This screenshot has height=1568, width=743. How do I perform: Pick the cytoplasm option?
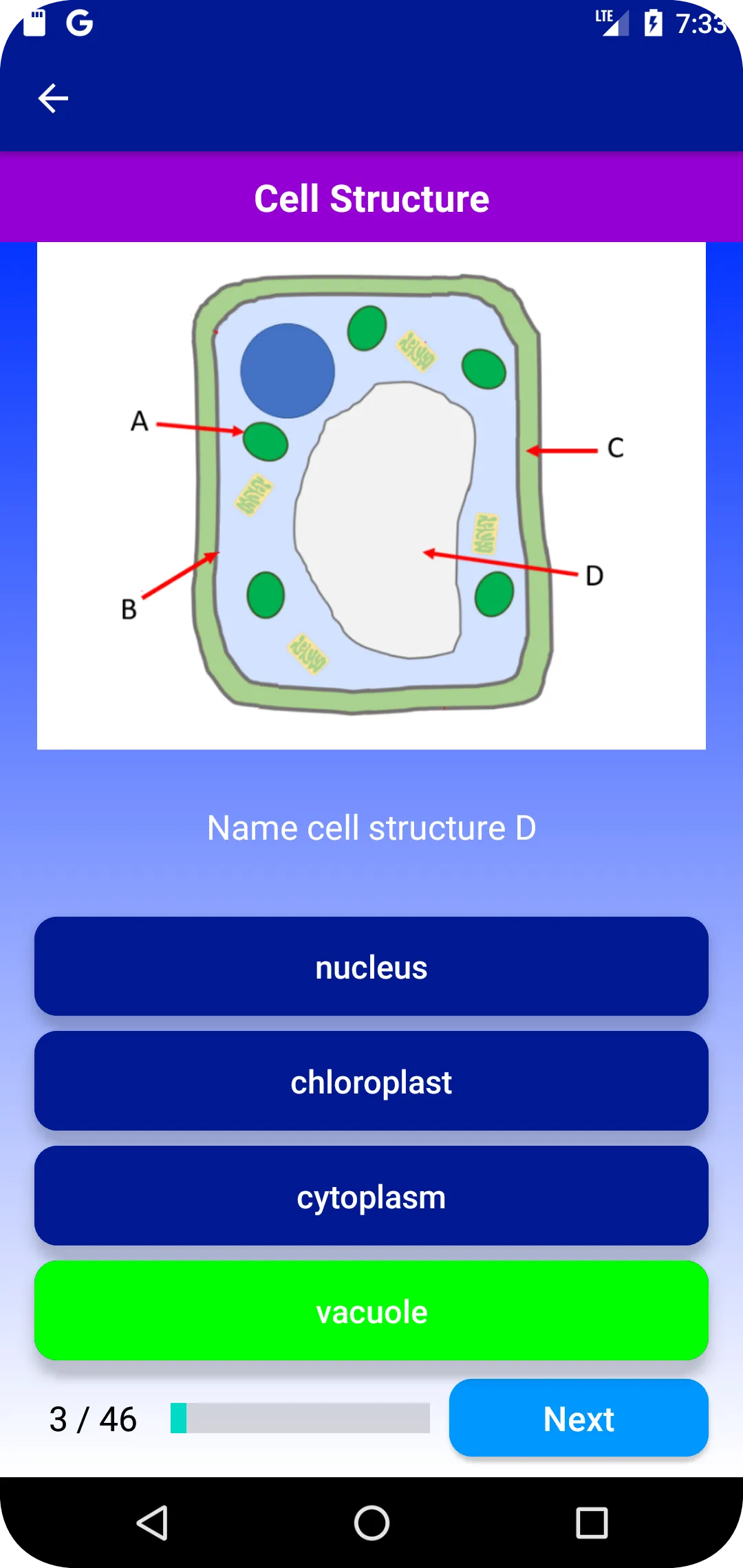pos(371,1196)
